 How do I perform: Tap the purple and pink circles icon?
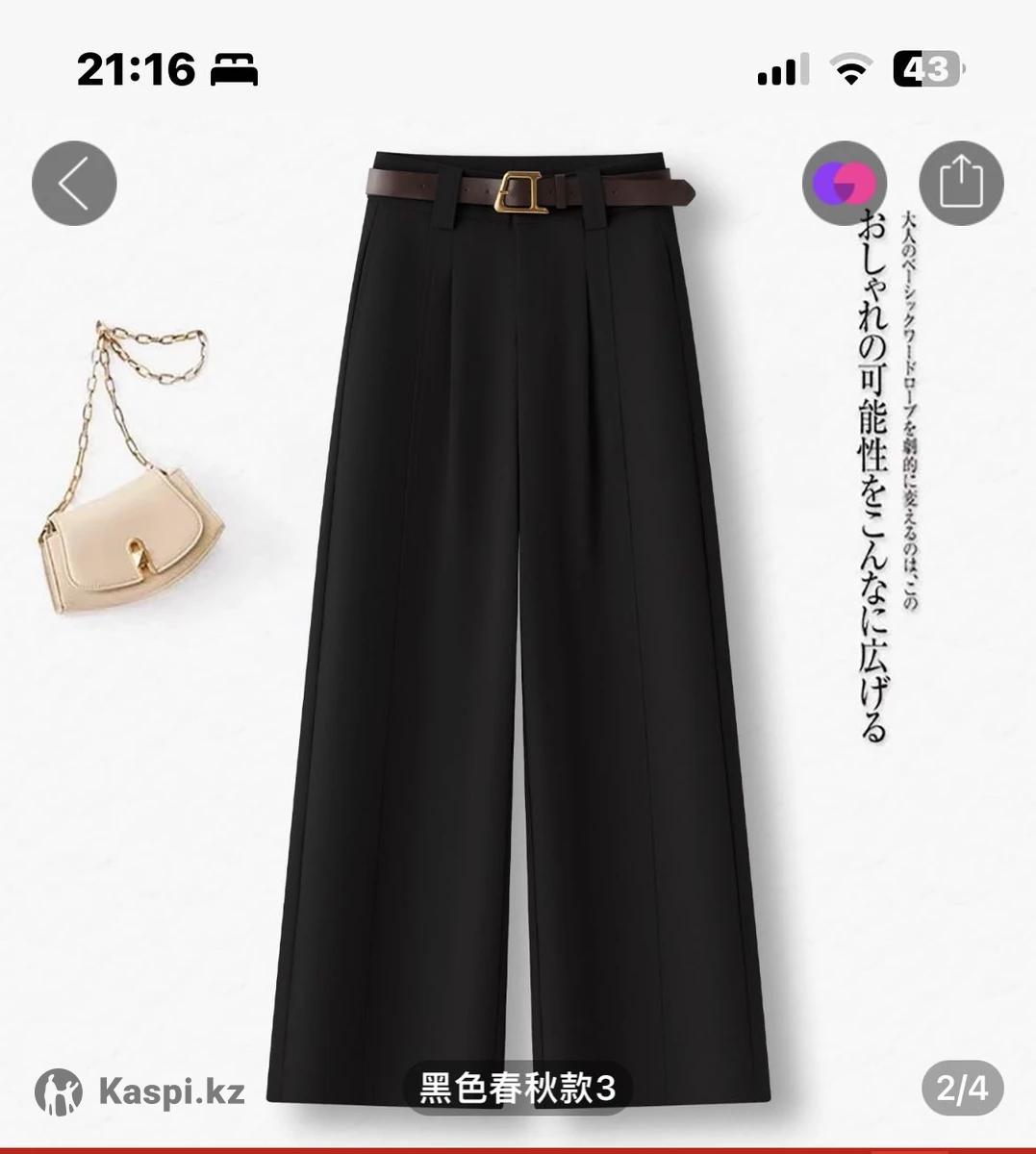844,183
